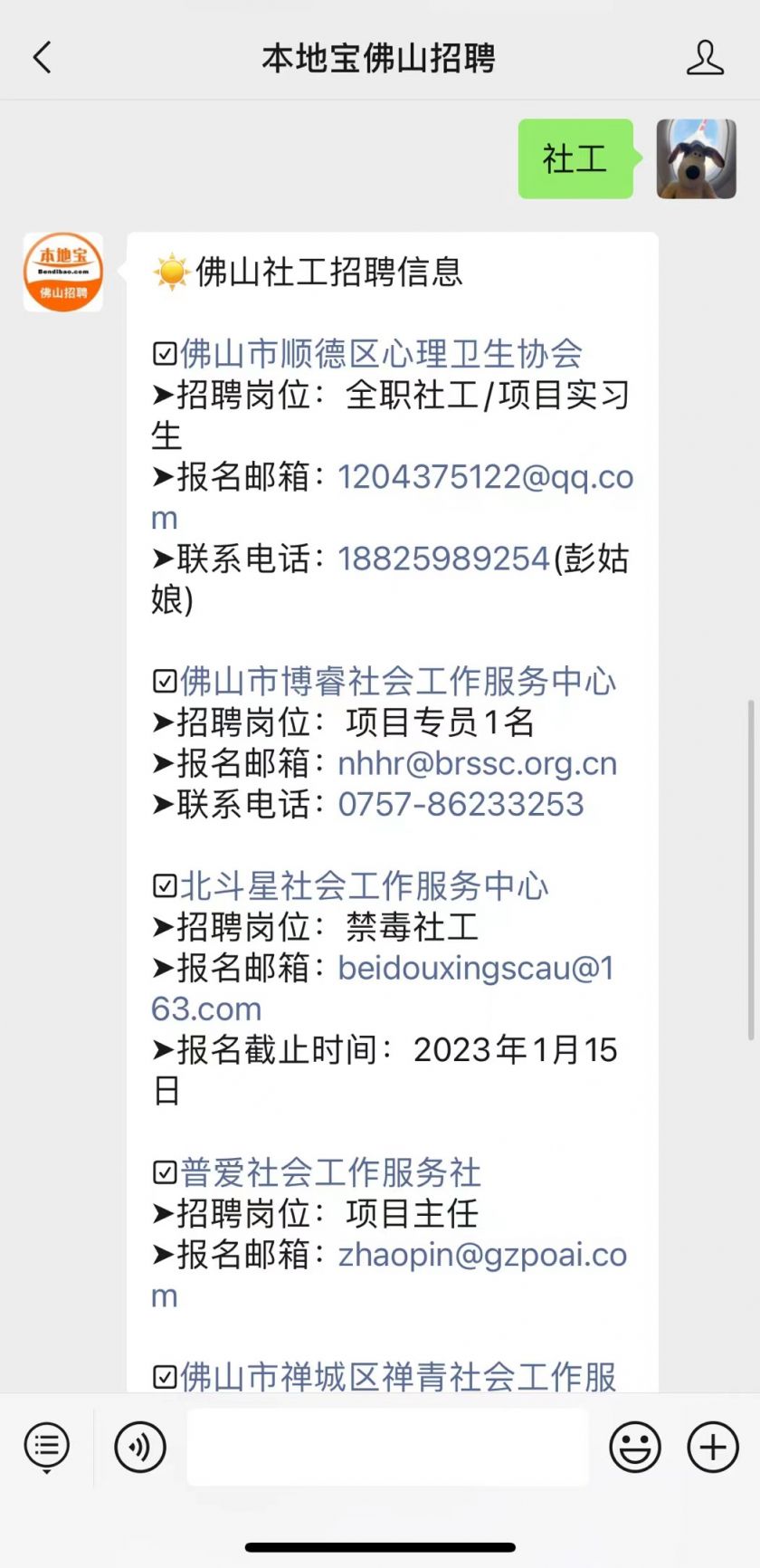Tap the email beidouxingscau@163.com
The width and height of the screenshot is (760, 1568).
point(475,968)
